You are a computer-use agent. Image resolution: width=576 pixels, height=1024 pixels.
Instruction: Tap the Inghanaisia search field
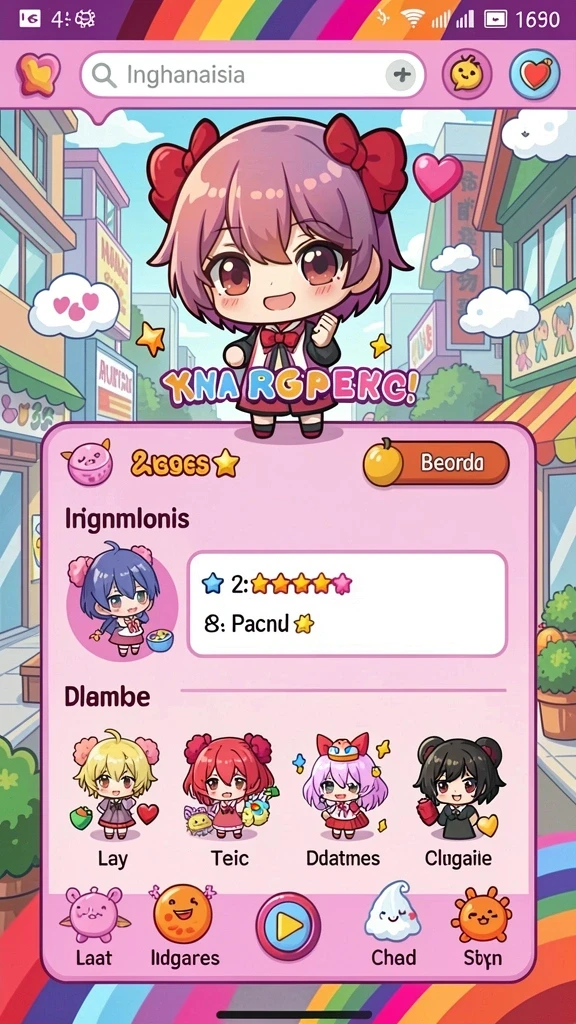tap(252, 75)
